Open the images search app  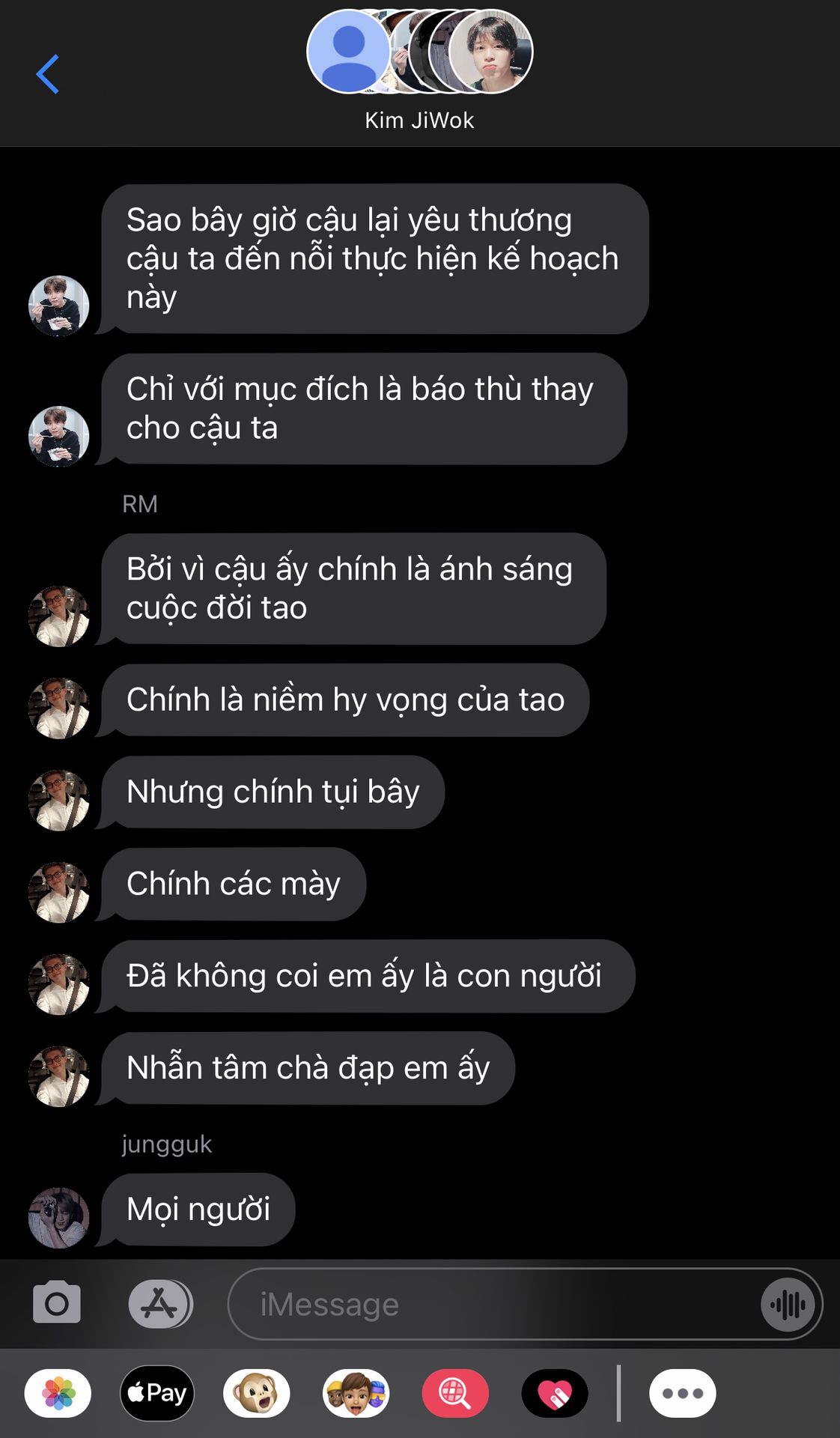coord(455,1393)
